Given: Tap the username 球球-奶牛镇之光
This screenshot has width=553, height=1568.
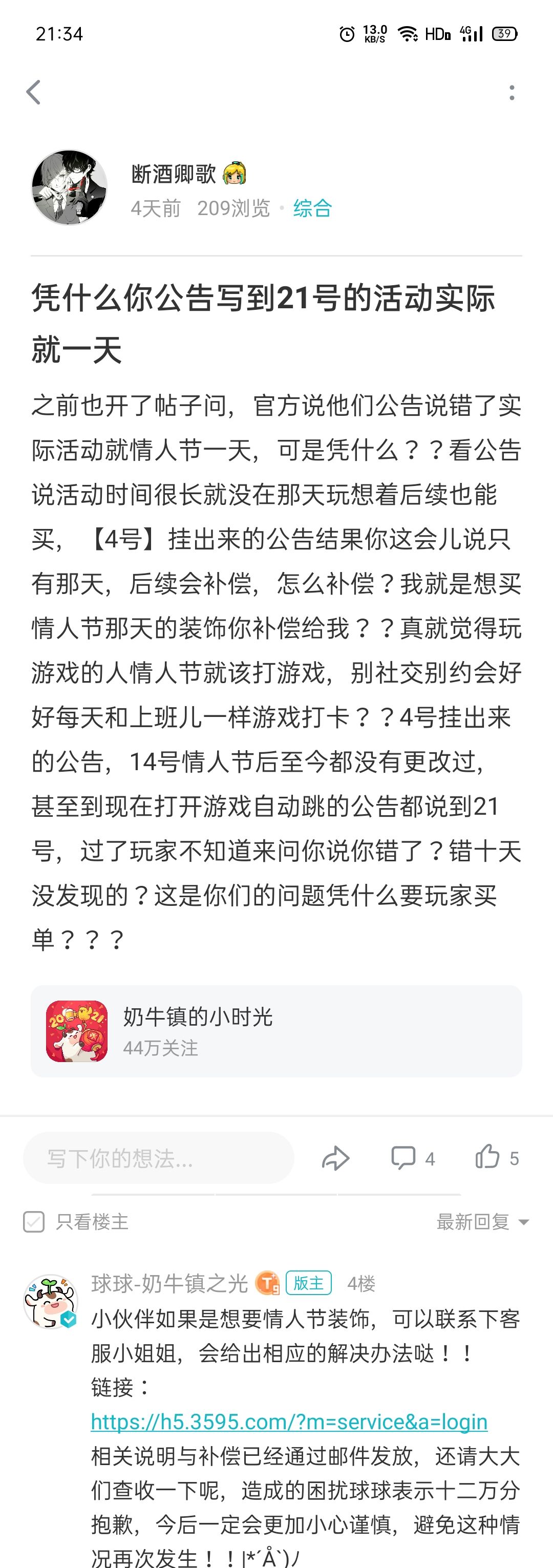Looking at the screenshot, I should [169, 1283].
